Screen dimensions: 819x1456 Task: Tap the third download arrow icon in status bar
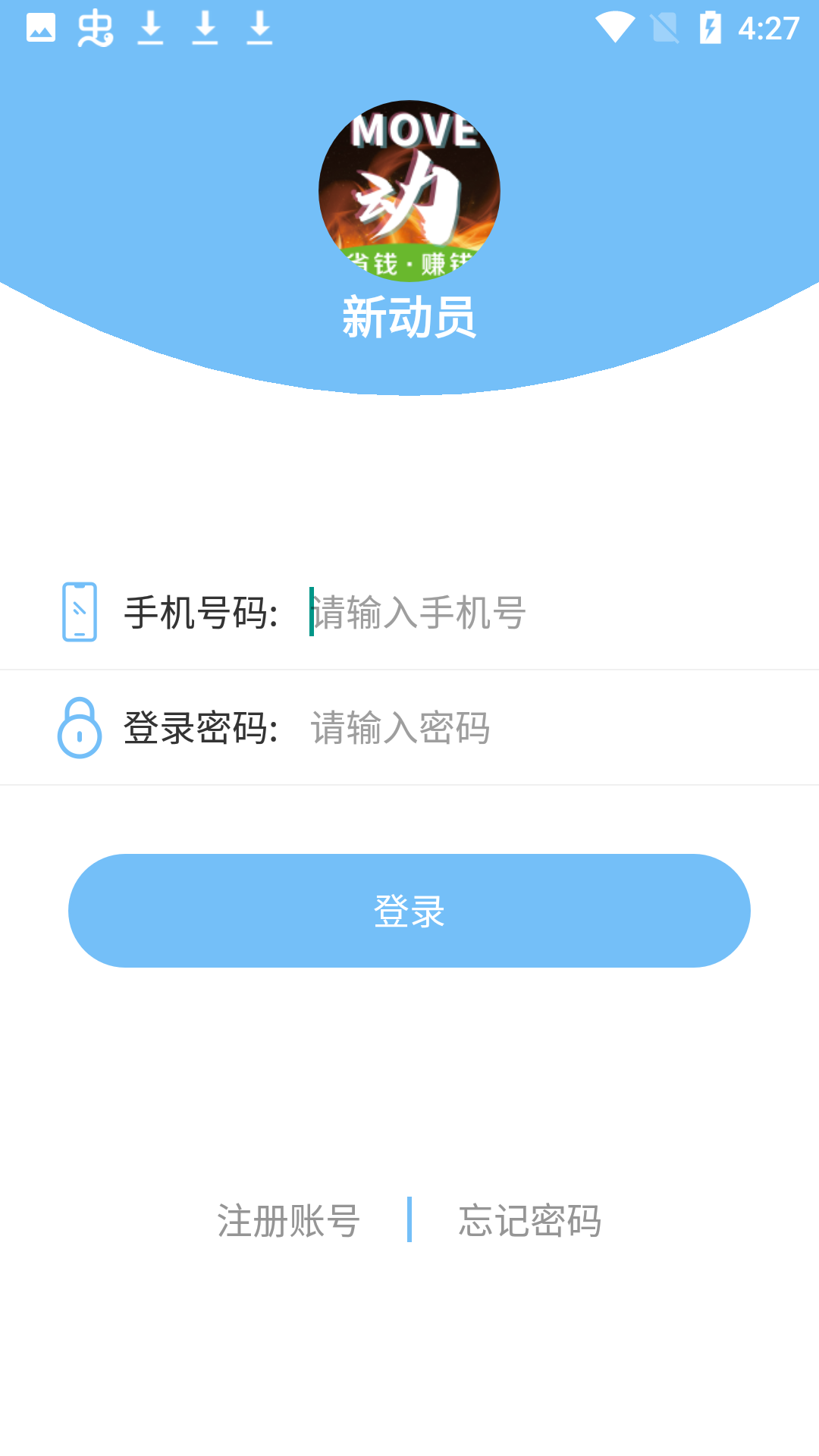click(x=258, y=29)
